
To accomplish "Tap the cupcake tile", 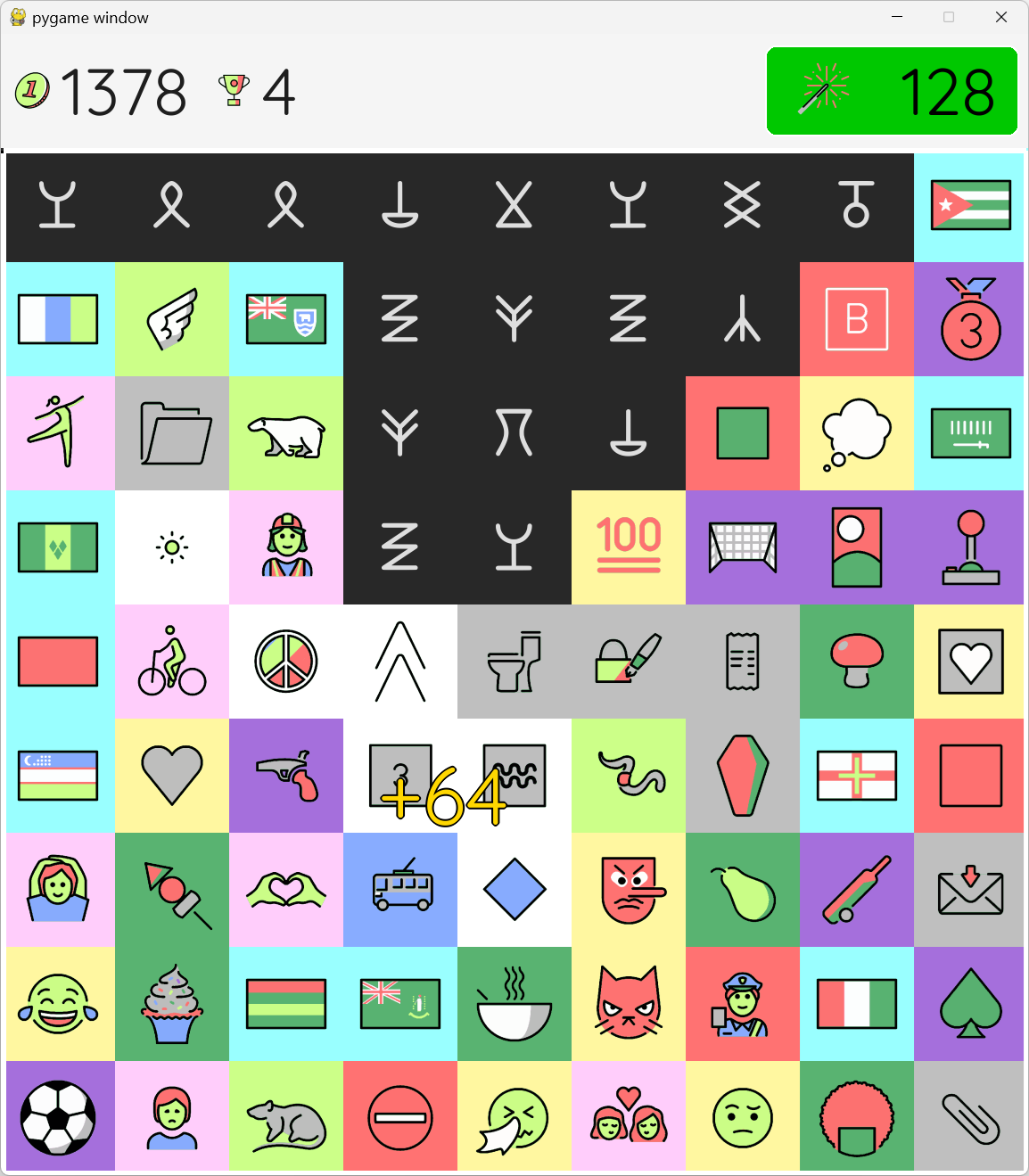I will tap(172, 1004).
